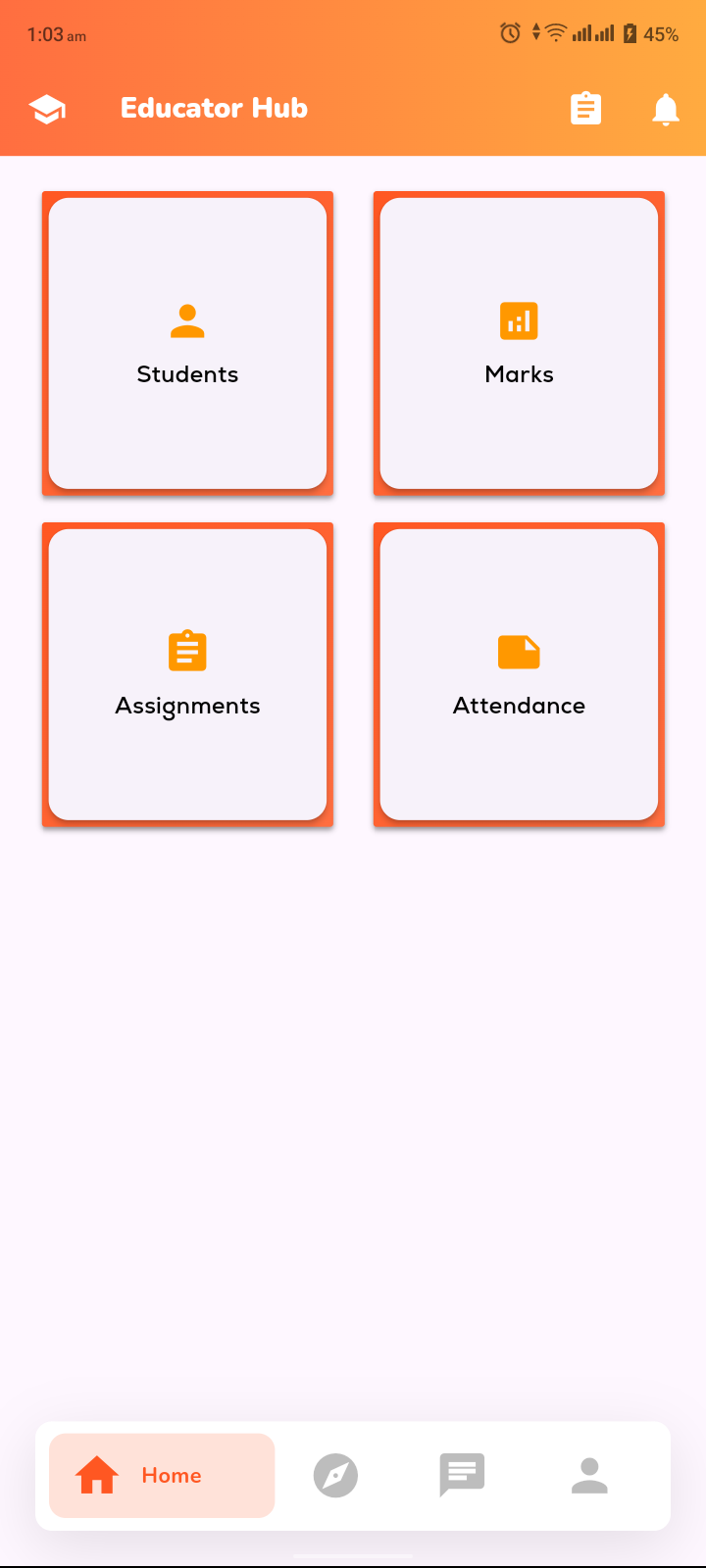Switch to the profile tab
Screen dimensions: 706x1568
(x=589, y=1475)
